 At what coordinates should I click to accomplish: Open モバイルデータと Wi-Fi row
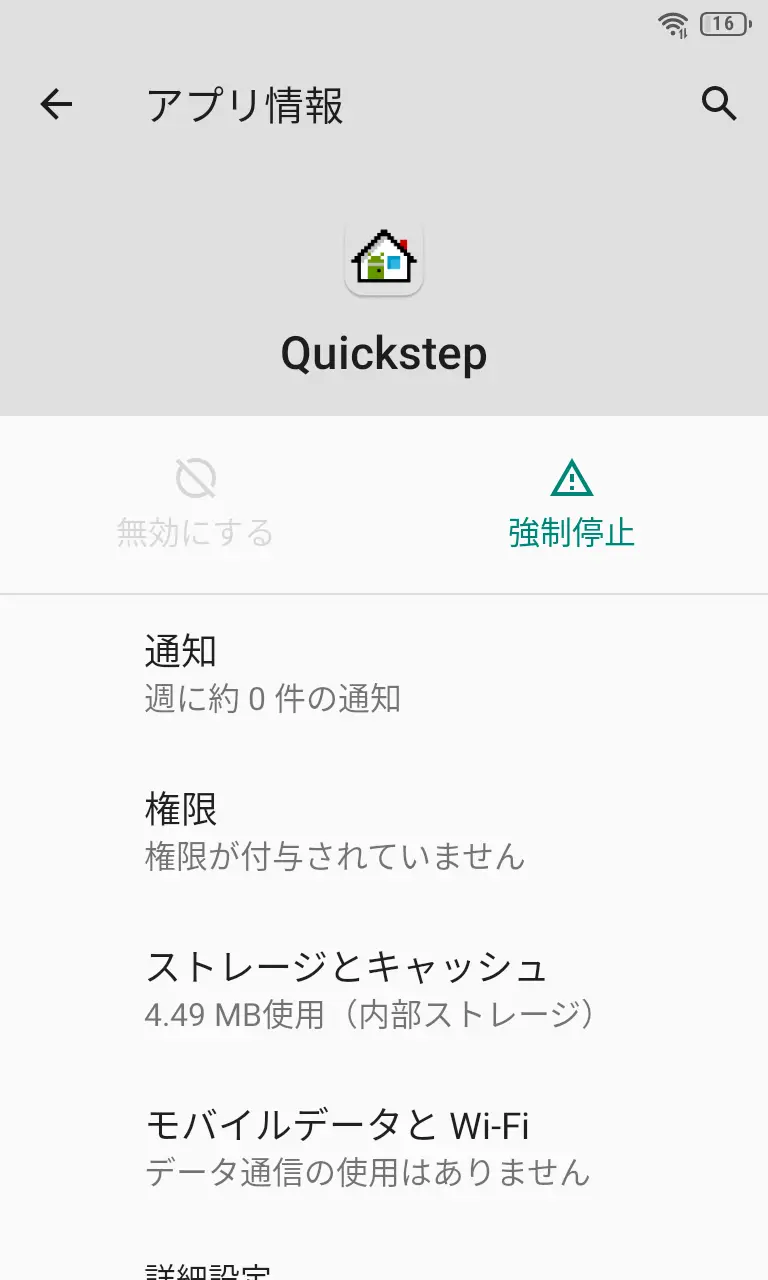[x=384, y=1148]
